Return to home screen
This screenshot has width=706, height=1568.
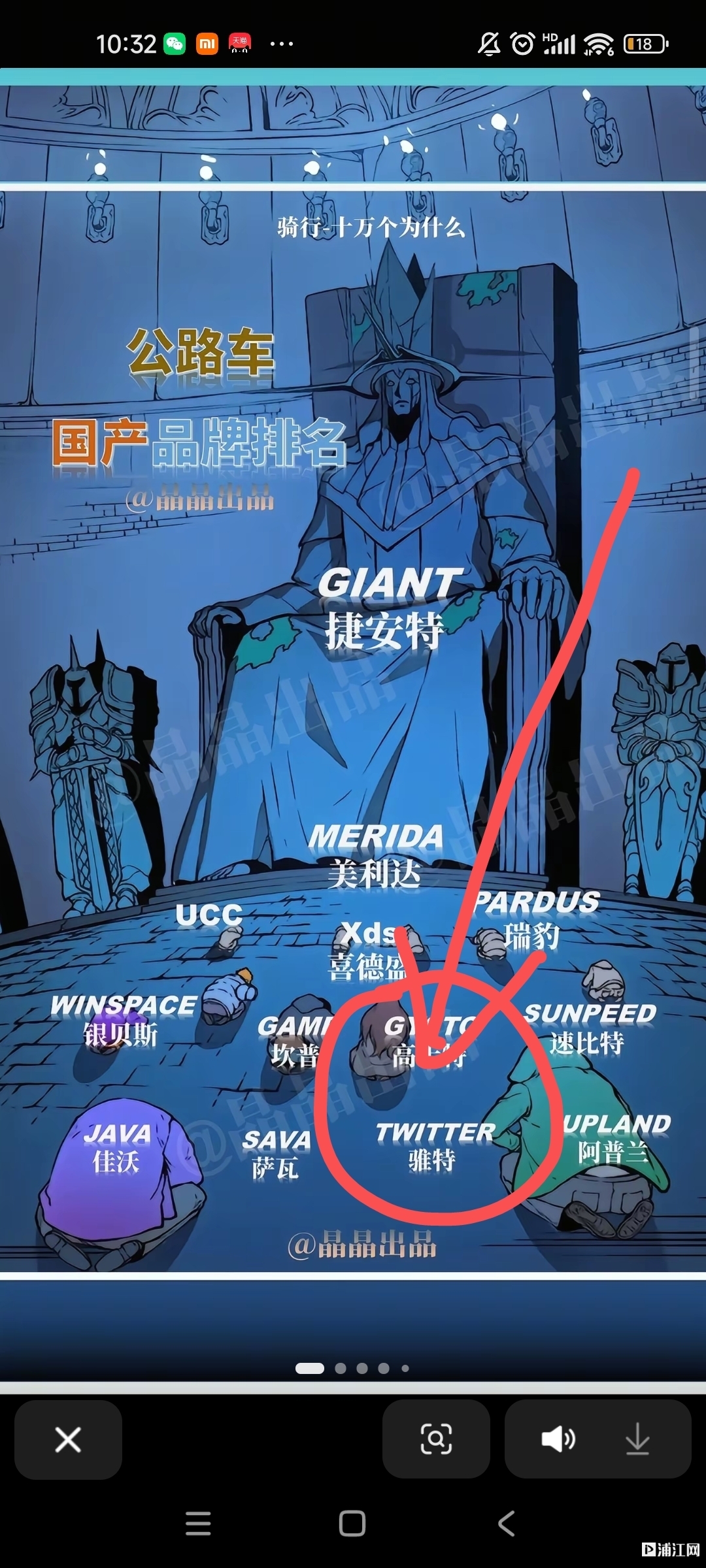coord(352,1523)
